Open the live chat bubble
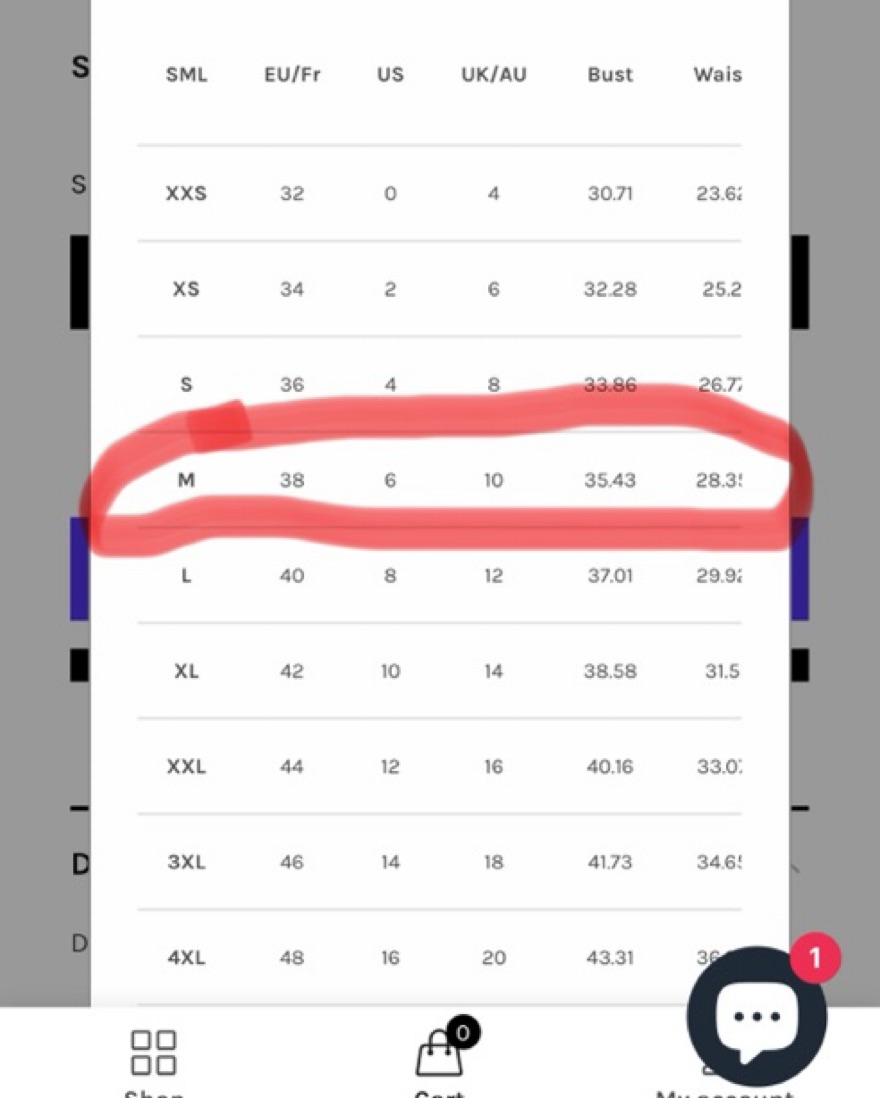This screenshot has width=880, height=1098. [x=757, y=1017]
